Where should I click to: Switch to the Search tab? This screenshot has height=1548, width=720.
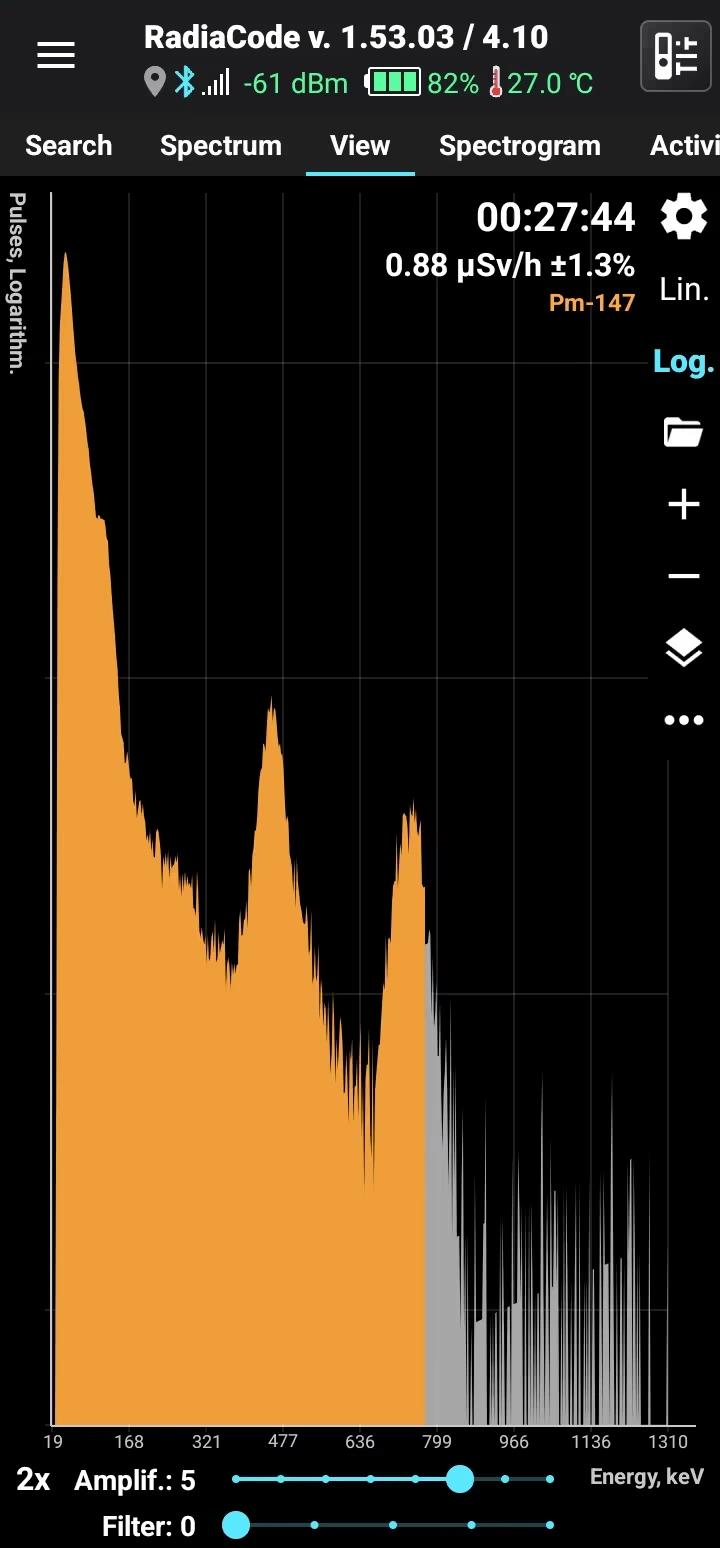(69, 146)
